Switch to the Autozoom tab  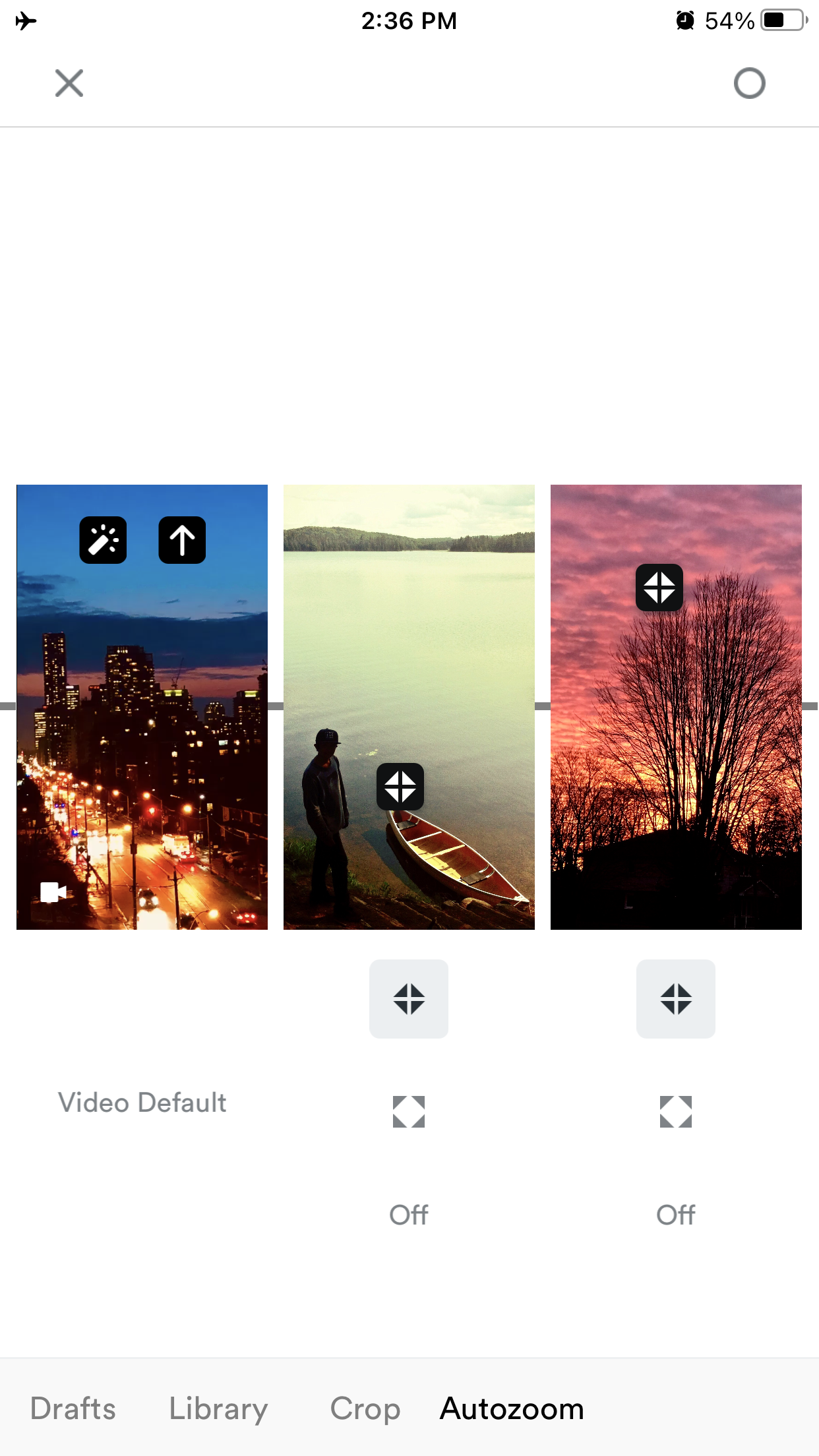[511, 1408]
